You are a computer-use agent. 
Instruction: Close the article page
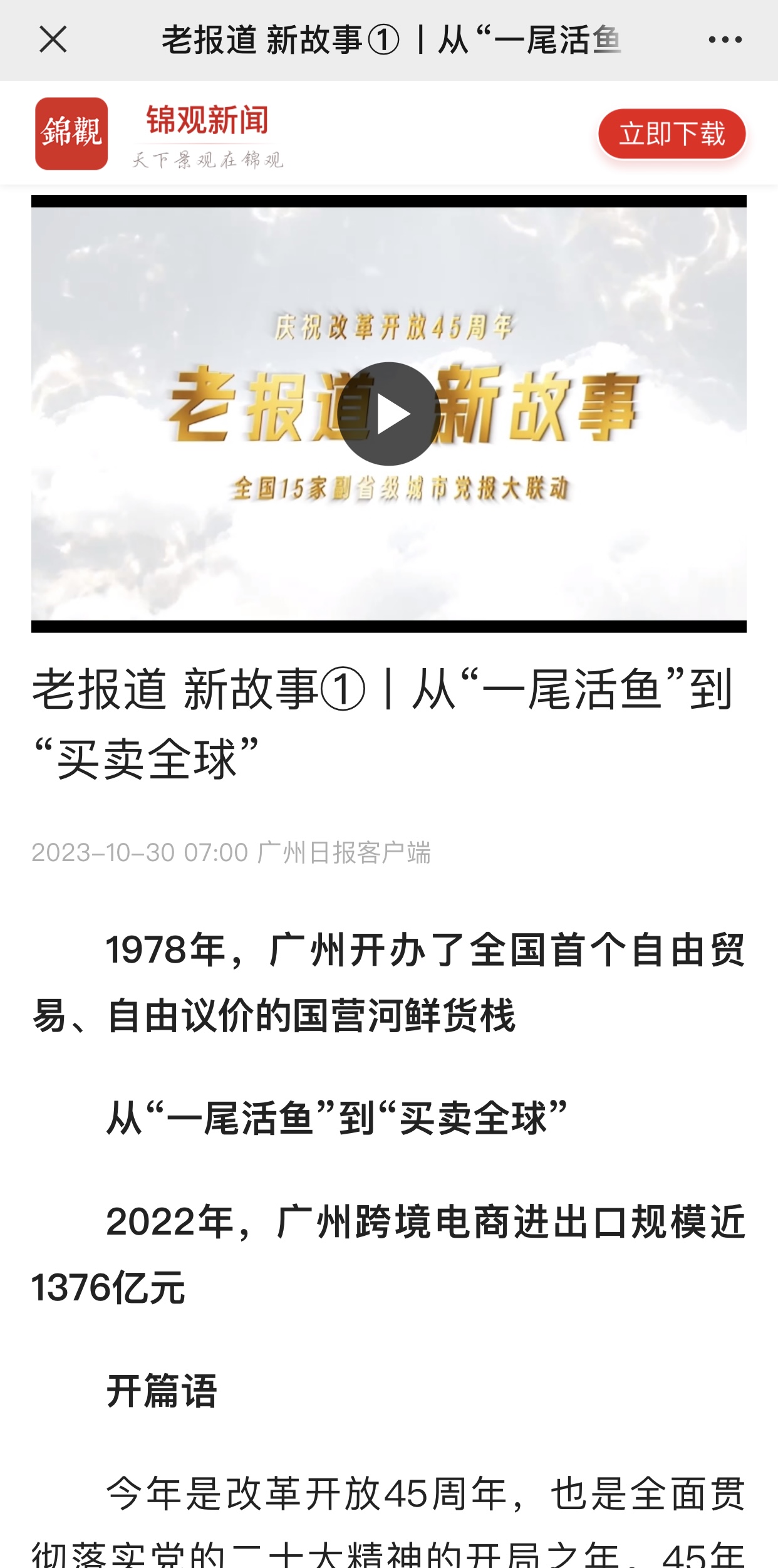53,40
